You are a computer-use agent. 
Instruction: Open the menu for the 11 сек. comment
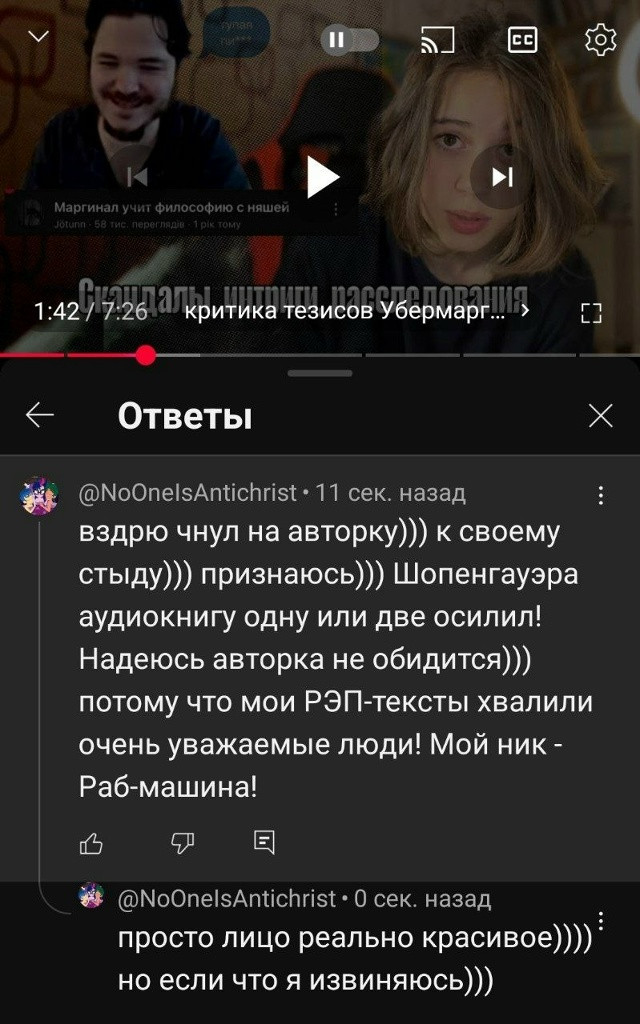[x=601, y=494]
